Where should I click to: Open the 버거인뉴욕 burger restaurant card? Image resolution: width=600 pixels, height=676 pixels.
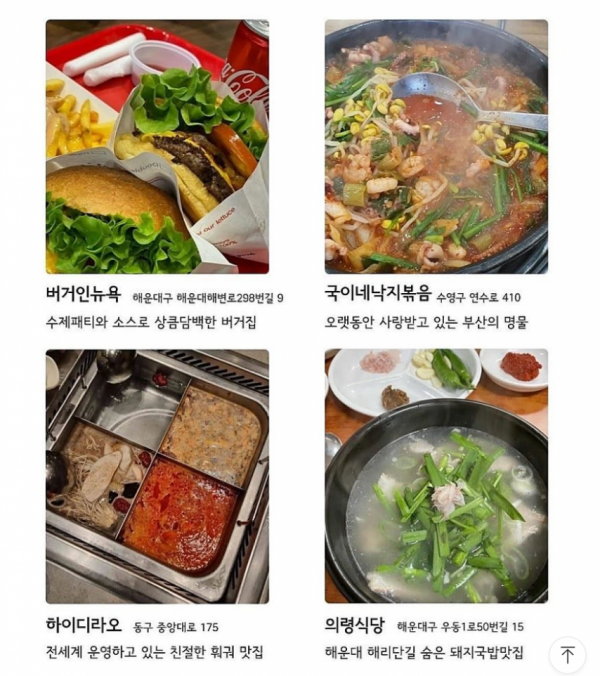[157, 147]
